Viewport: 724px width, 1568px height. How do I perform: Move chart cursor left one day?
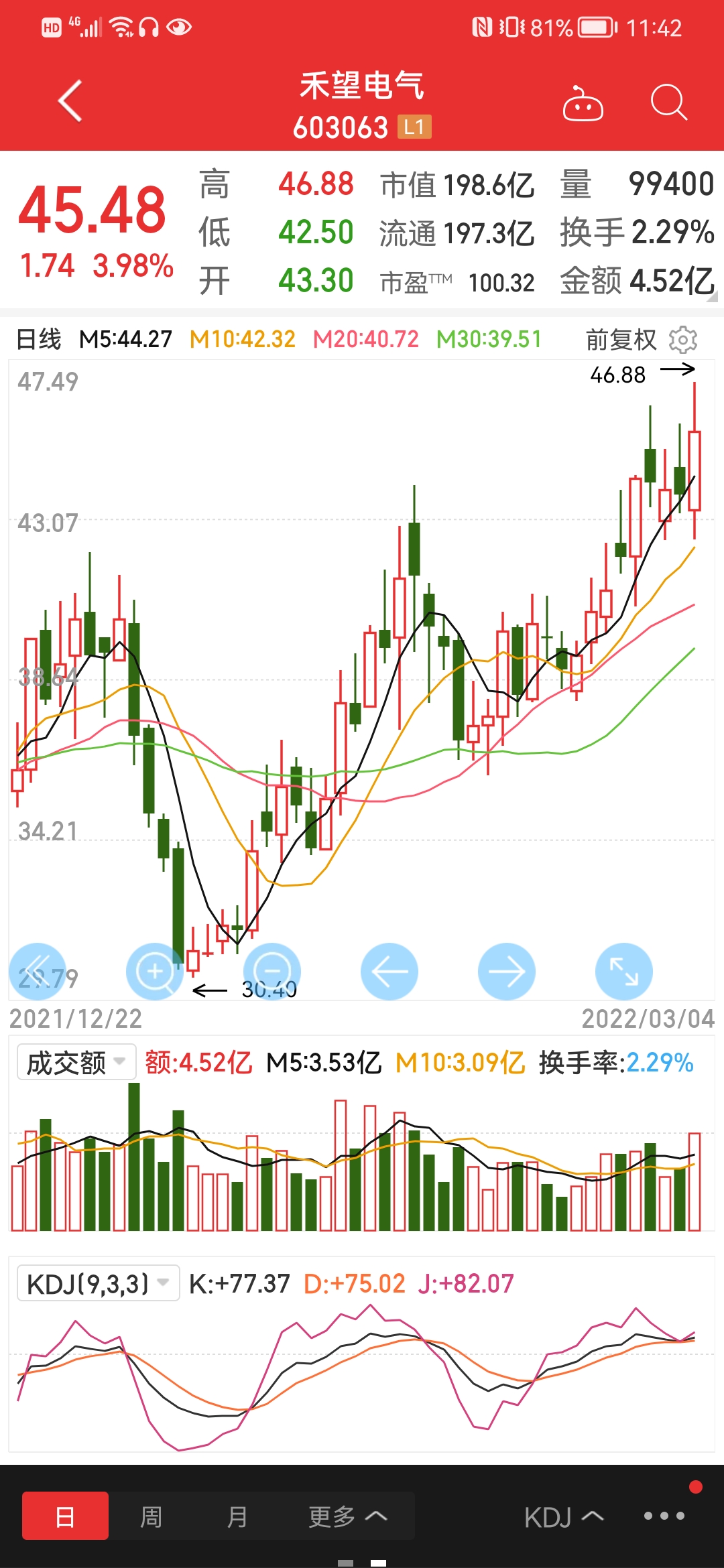tap(389, 972)
